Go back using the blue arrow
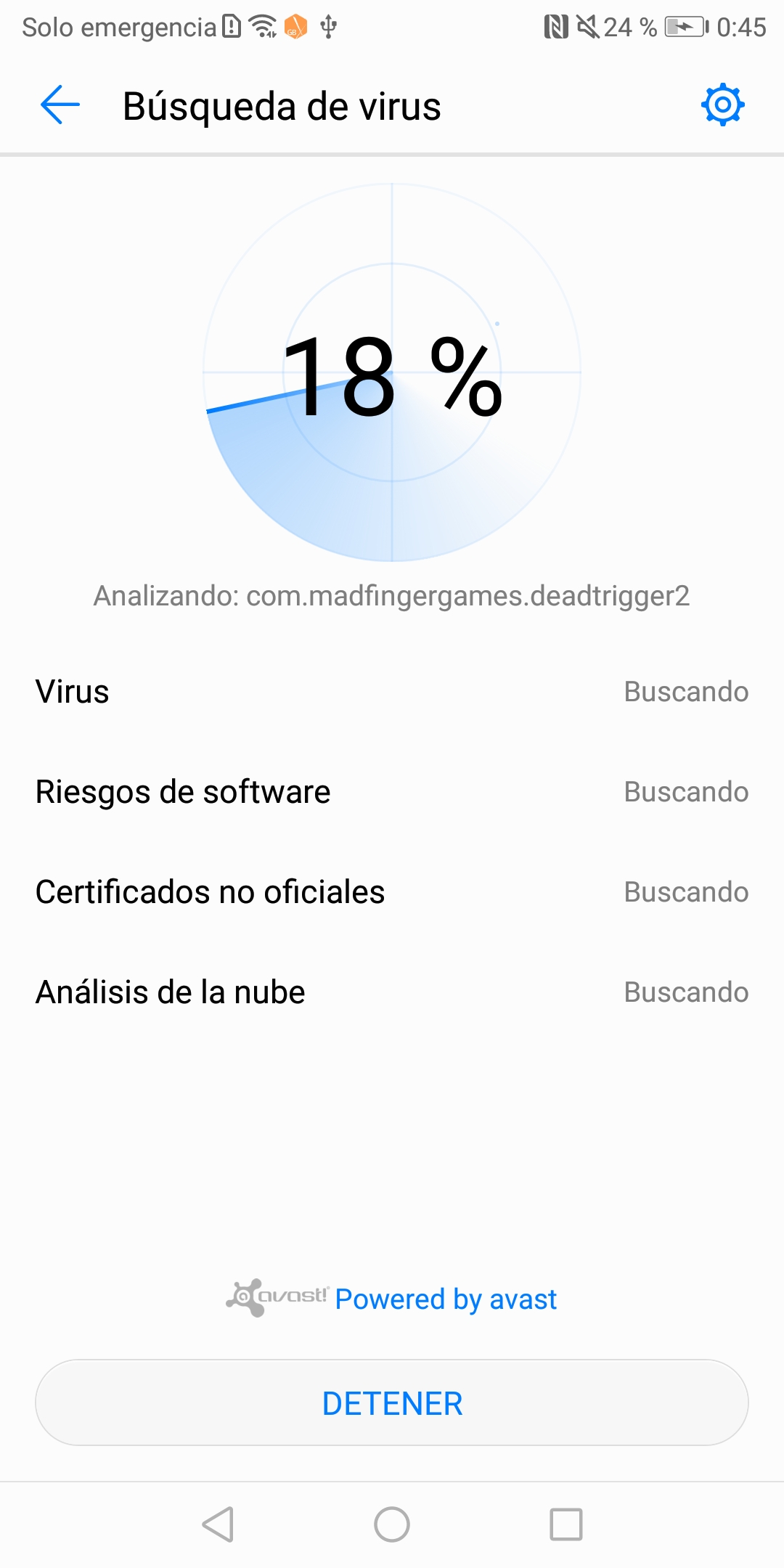The height and width of the screenshot is (1568, 784). point(60,105)
